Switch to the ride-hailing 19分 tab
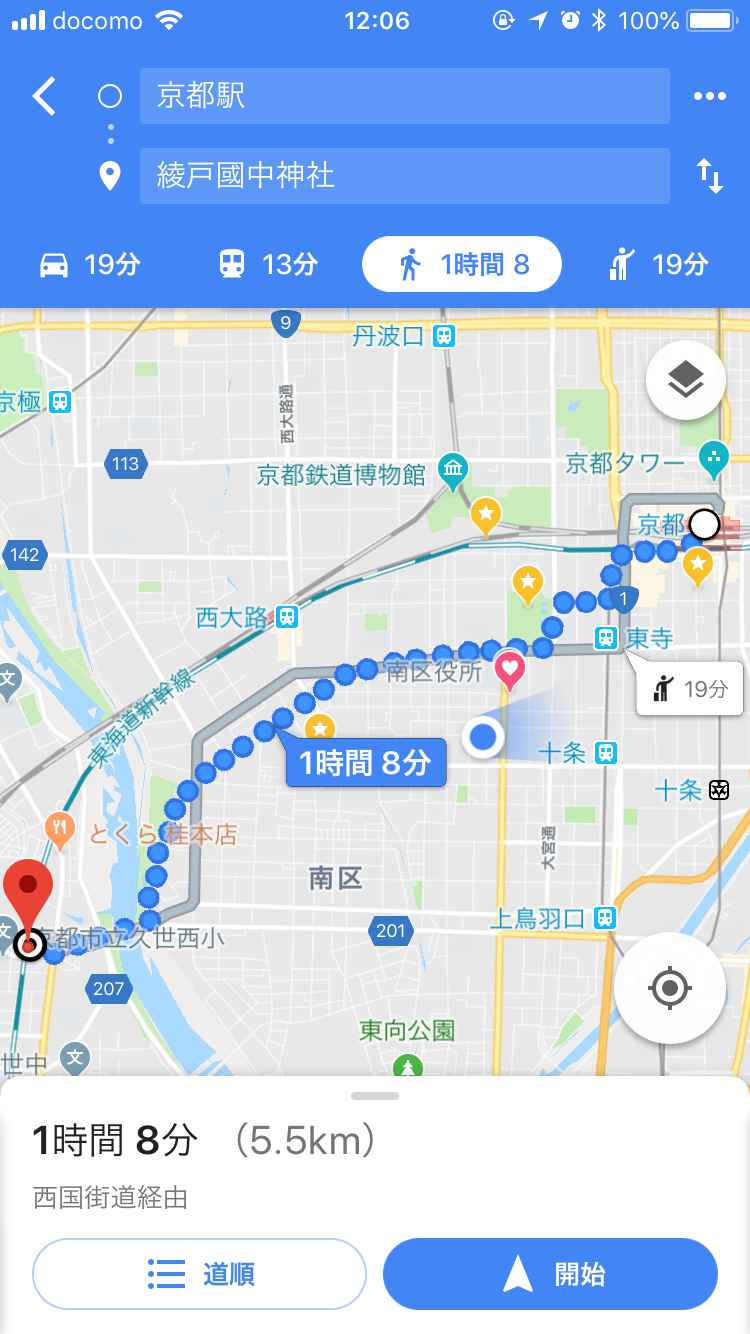This screenshot has height=1334, width=750. point(657,264)
